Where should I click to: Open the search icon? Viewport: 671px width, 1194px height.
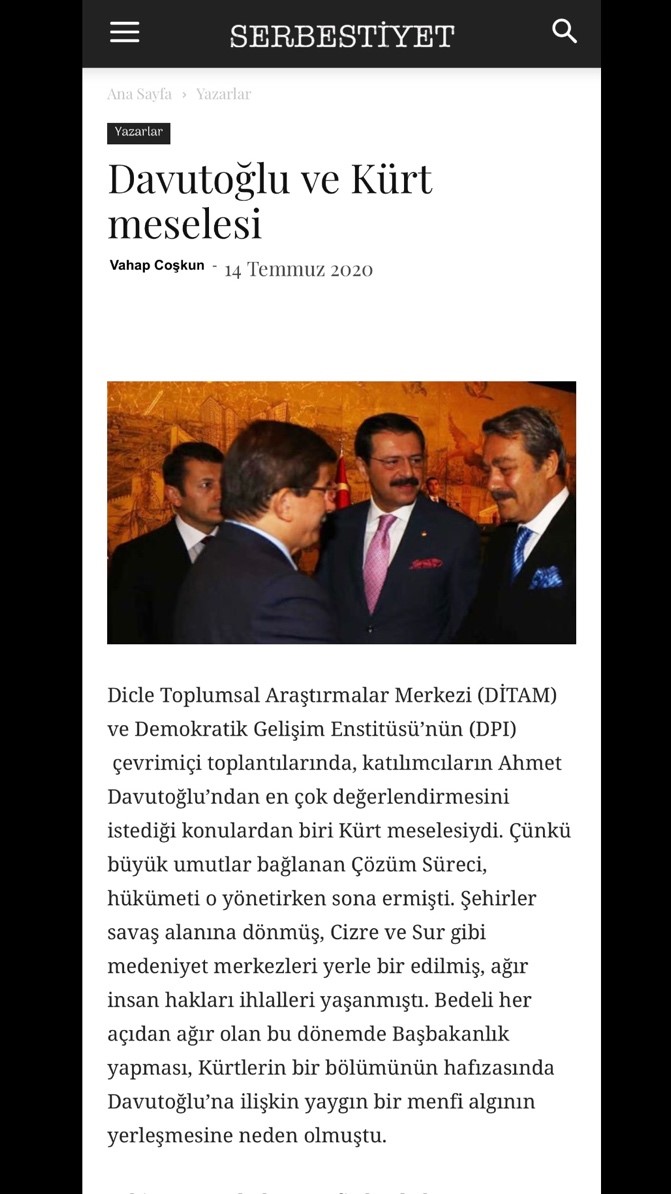(564, 31)
